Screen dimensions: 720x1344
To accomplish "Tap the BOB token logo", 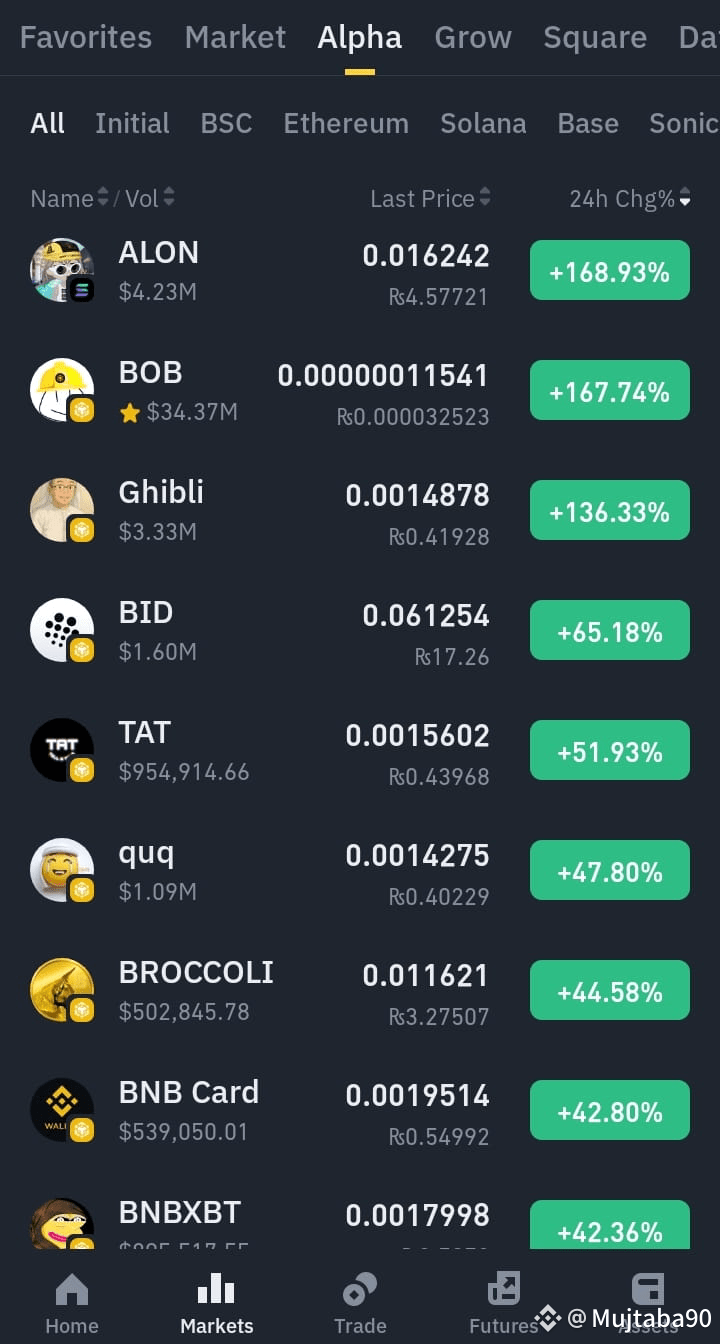I will tap(62, 389).
